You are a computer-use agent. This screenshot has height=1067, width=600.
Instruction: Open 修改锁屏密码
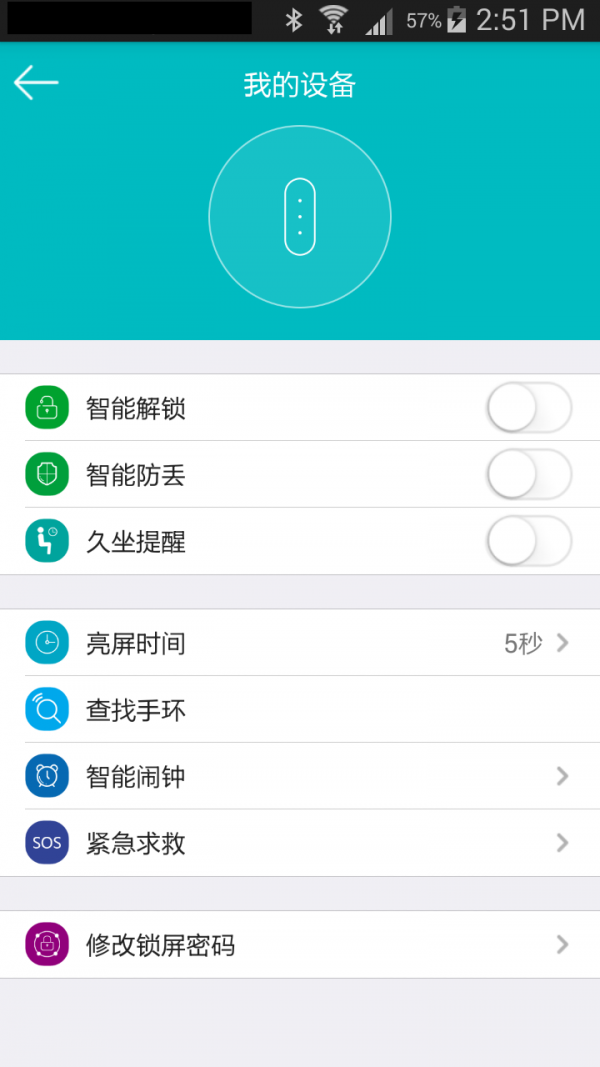coord(300,945)
